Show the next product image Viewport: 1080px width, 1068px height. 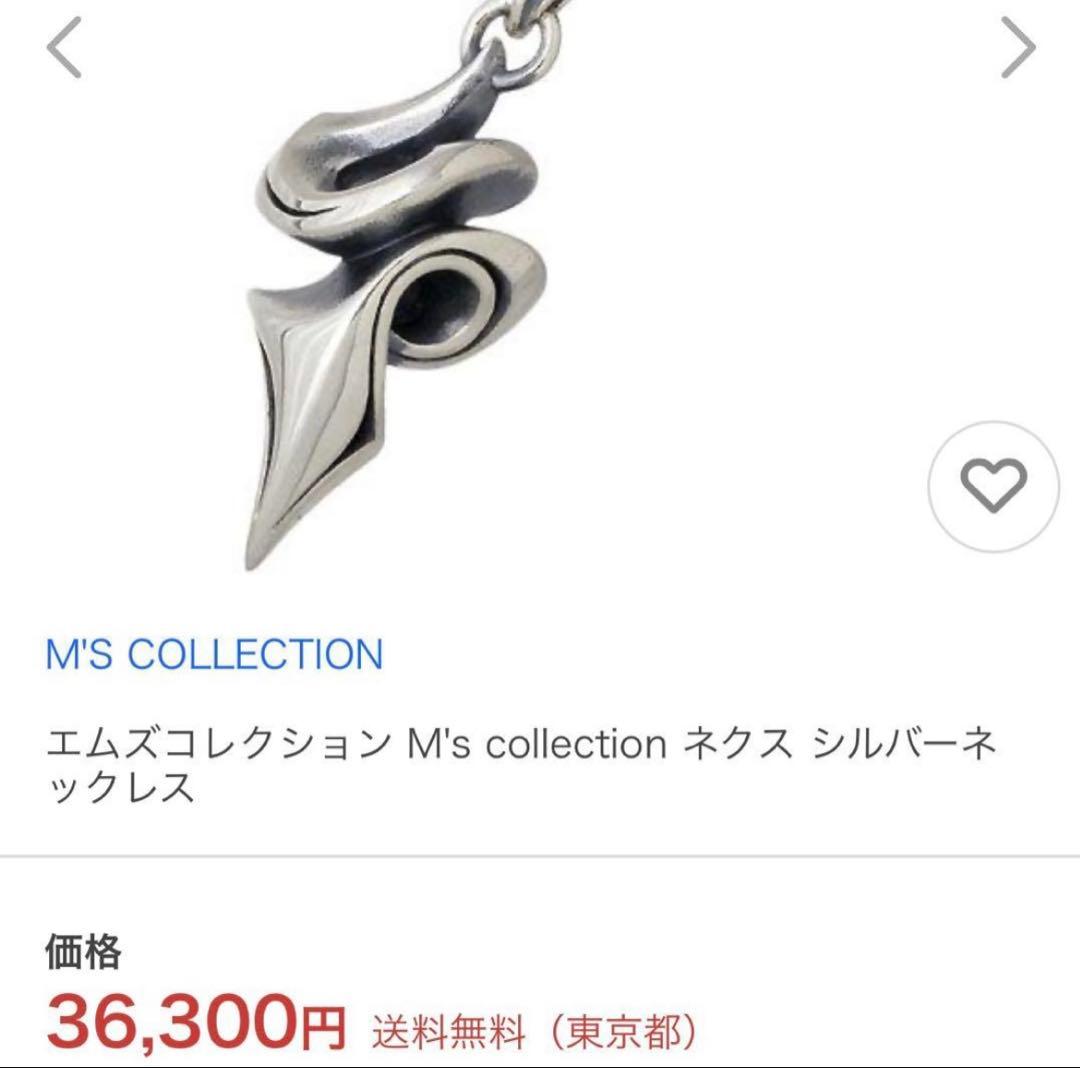pos(1019,50)
